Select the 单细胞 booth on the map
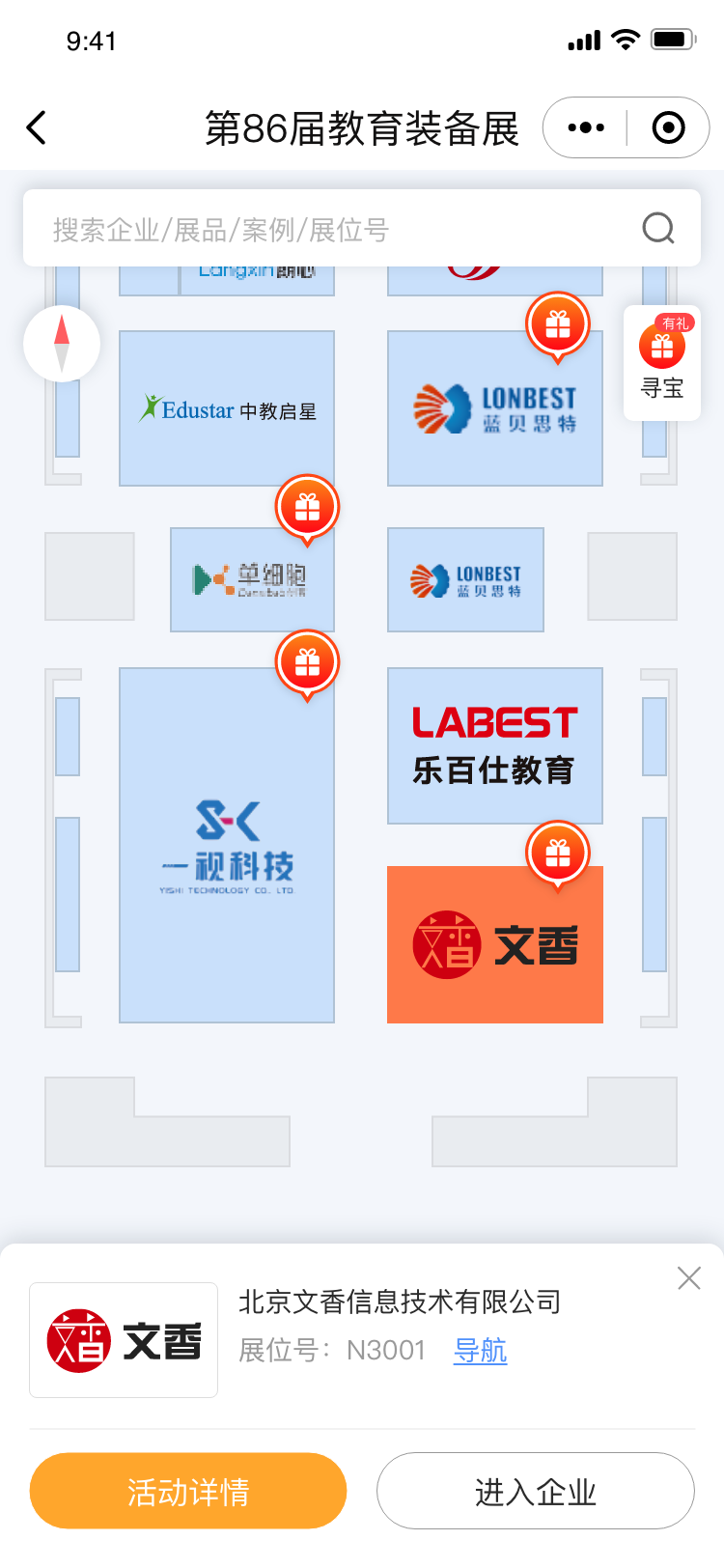Screen dimensions: 724x1568 [252, 580]
